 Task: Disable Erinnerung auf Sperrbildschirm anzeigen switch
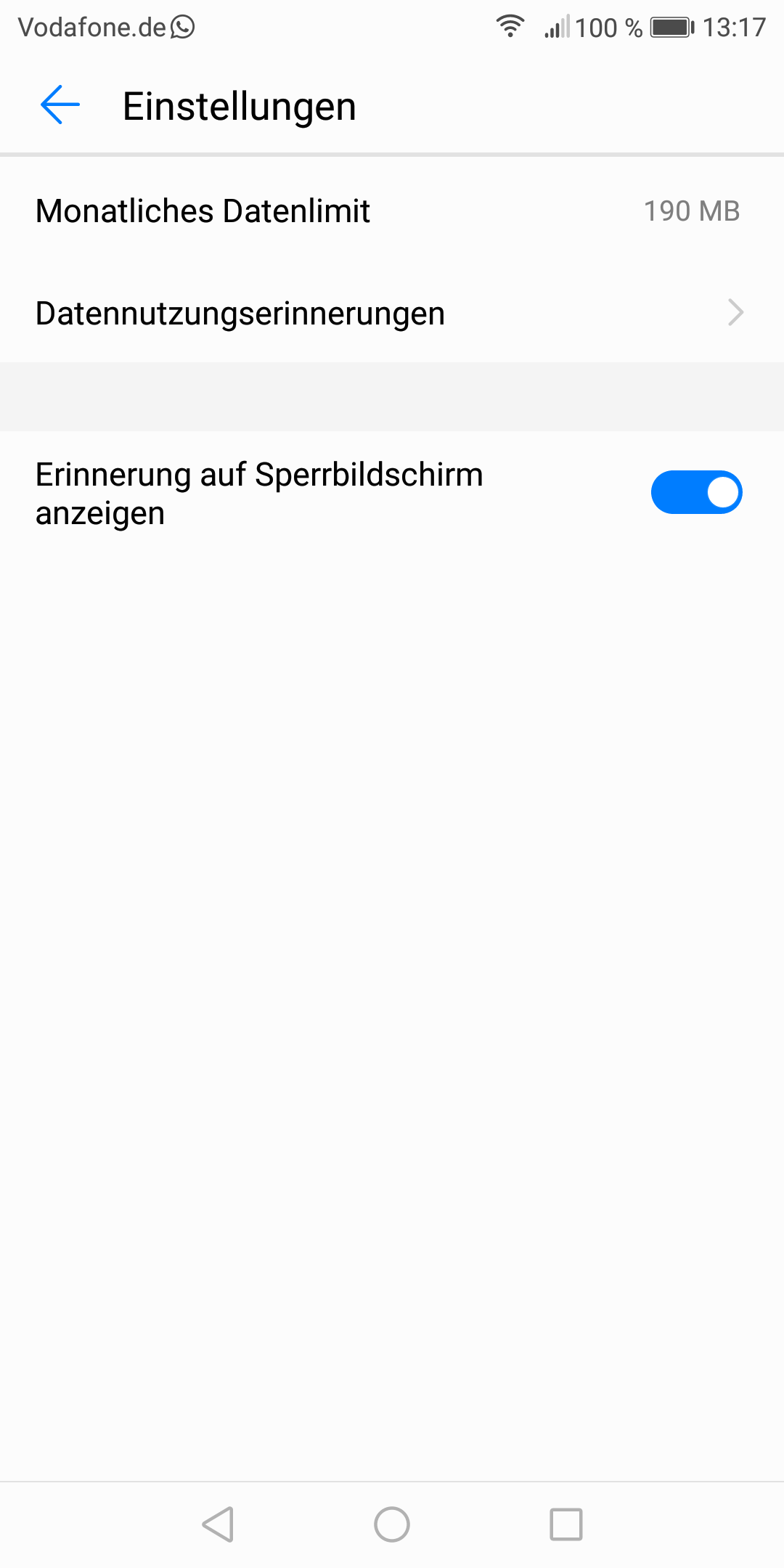pos(695,493)
